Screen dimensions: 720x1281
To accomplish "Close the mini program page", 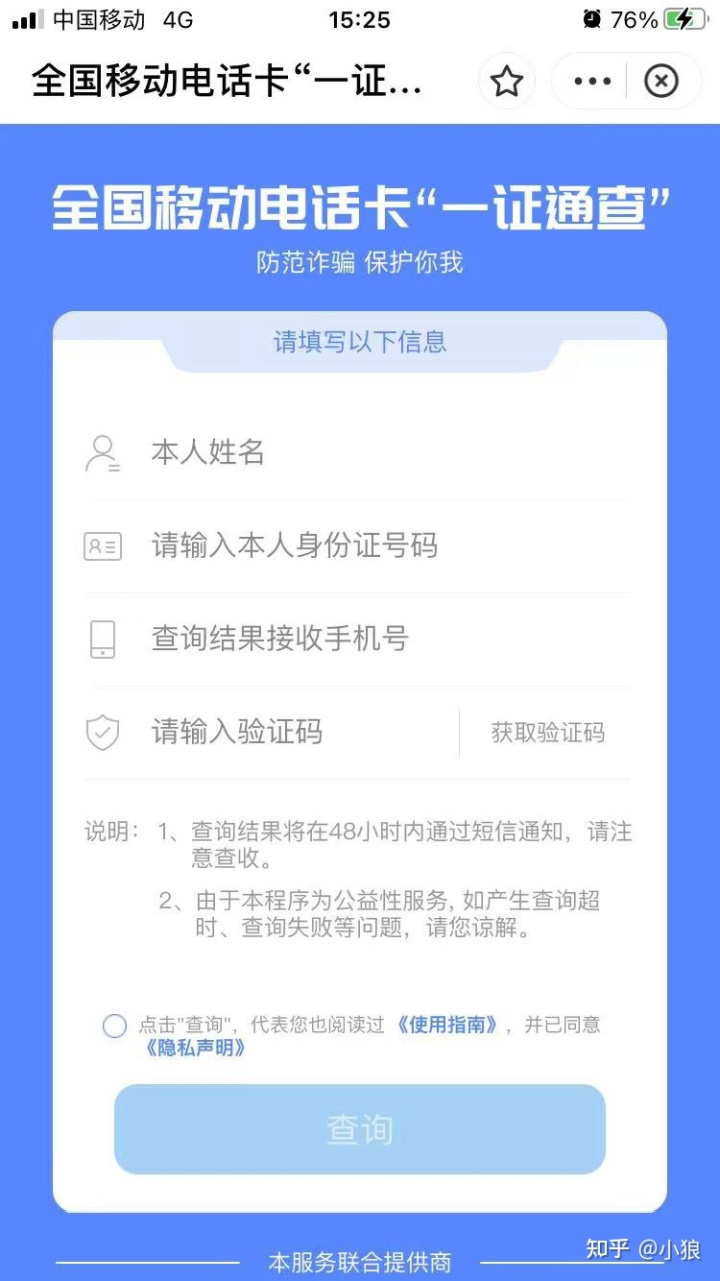I will tap(661, 81).
